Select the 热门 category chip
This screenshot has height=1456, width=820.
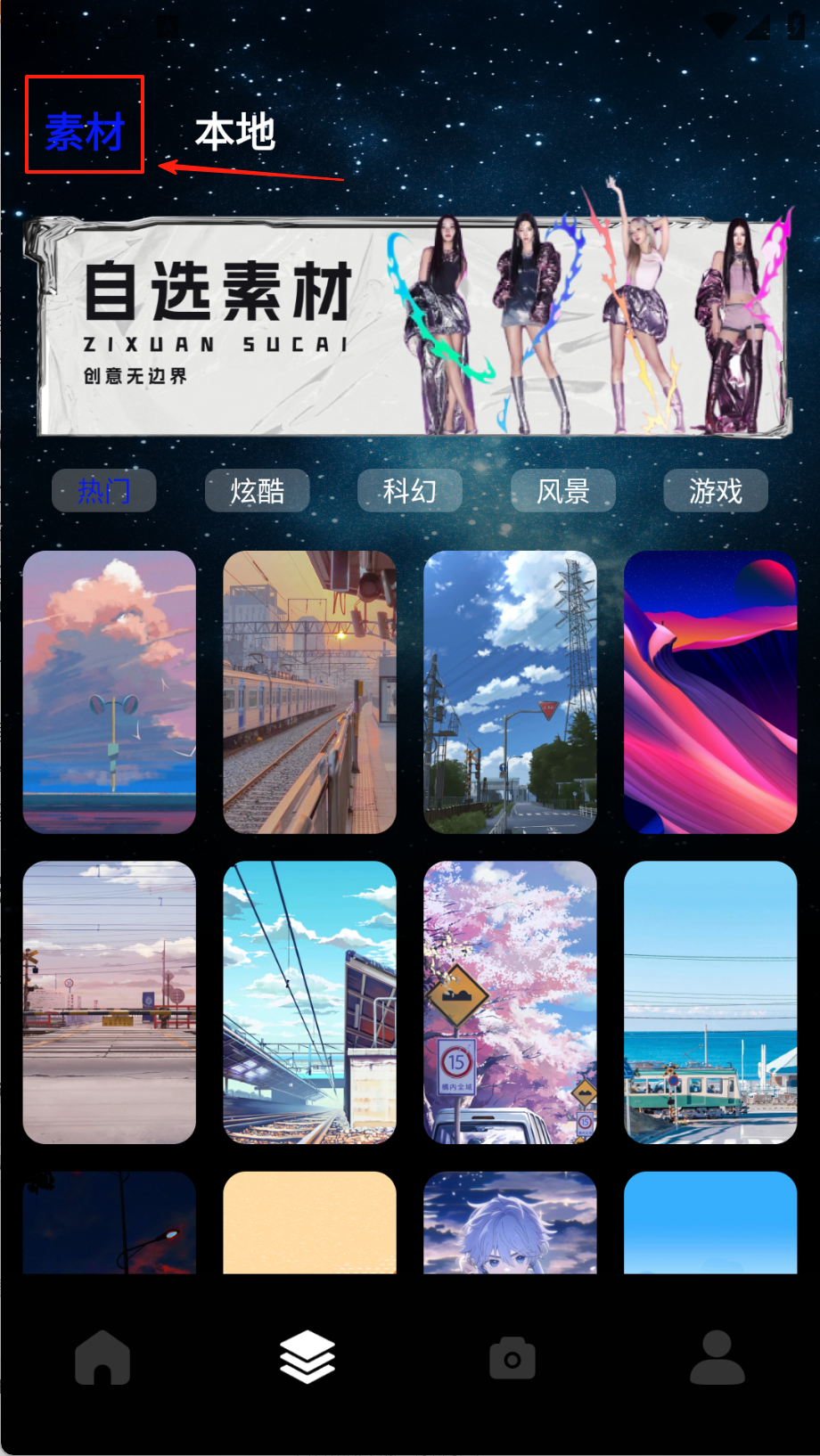pos(104,491)
